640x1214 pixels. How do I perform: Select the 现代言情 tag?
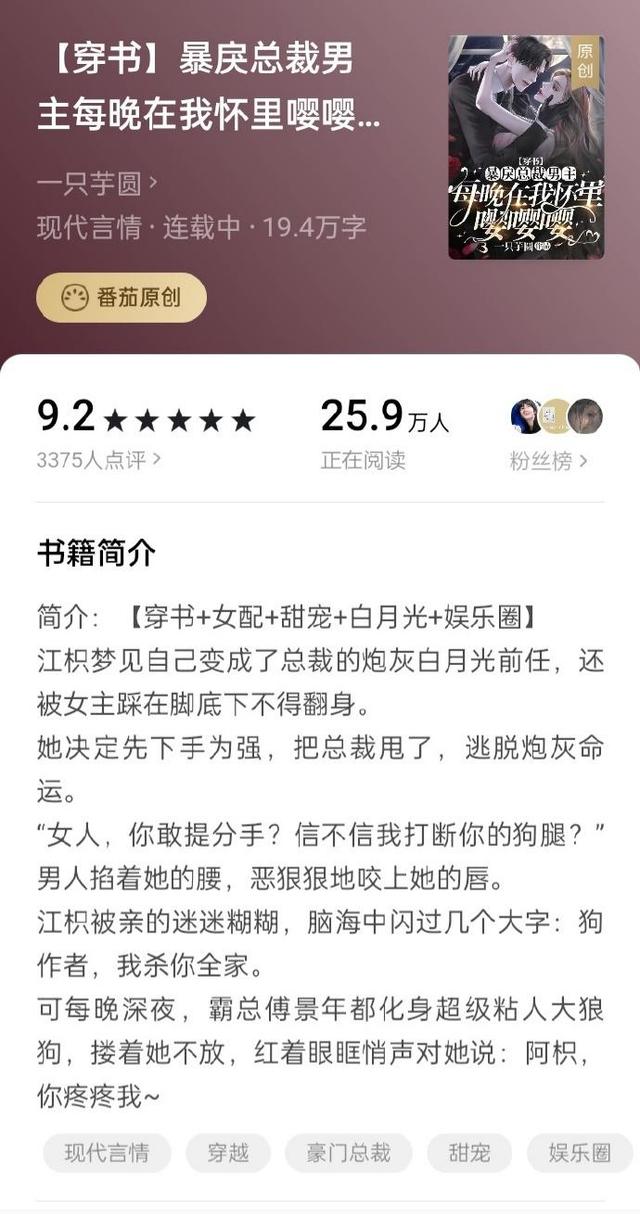coord(107,1152)
